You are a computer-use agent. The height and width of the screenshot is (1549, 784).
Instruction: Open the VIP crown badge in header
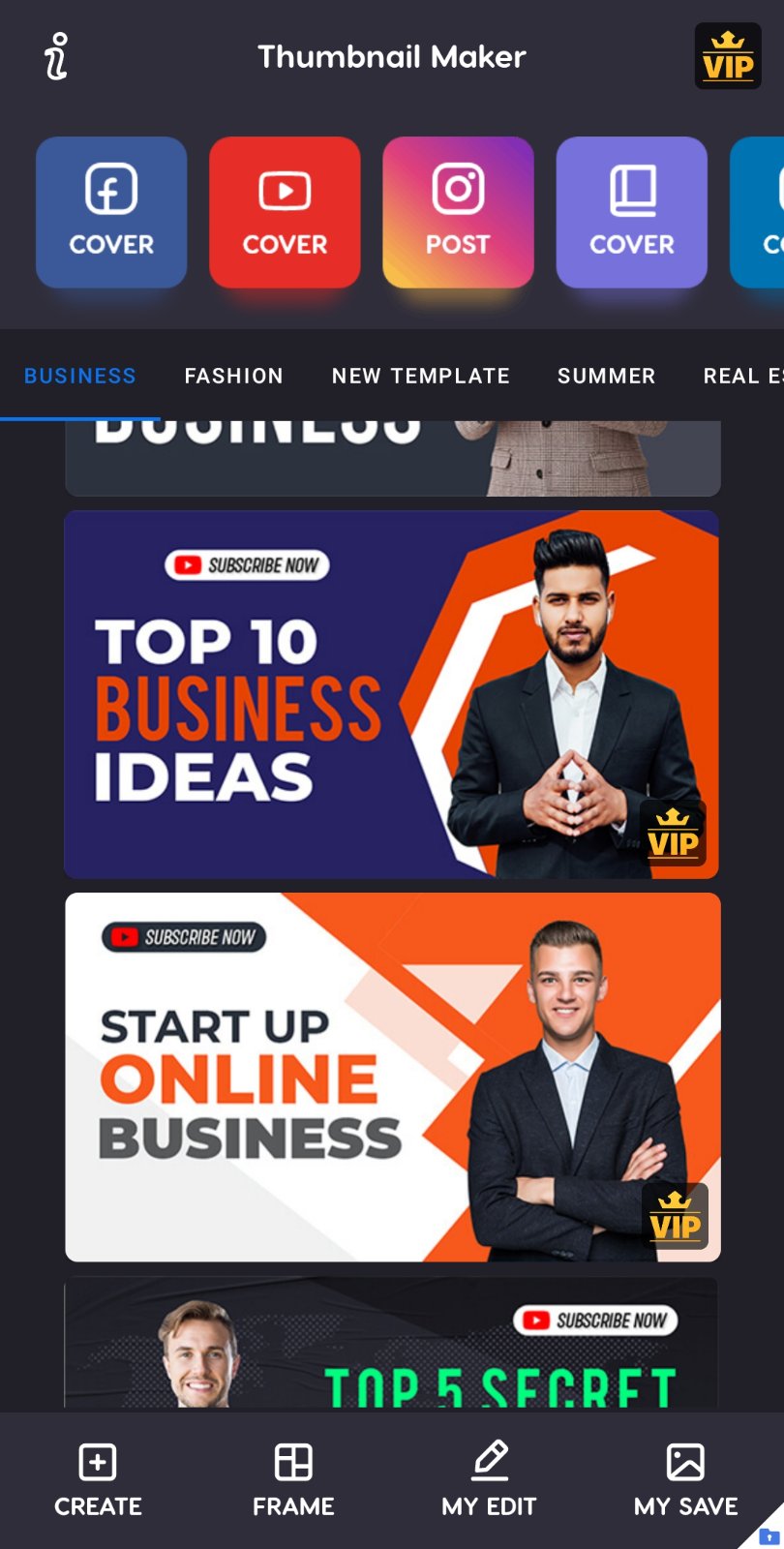point(728,56)
